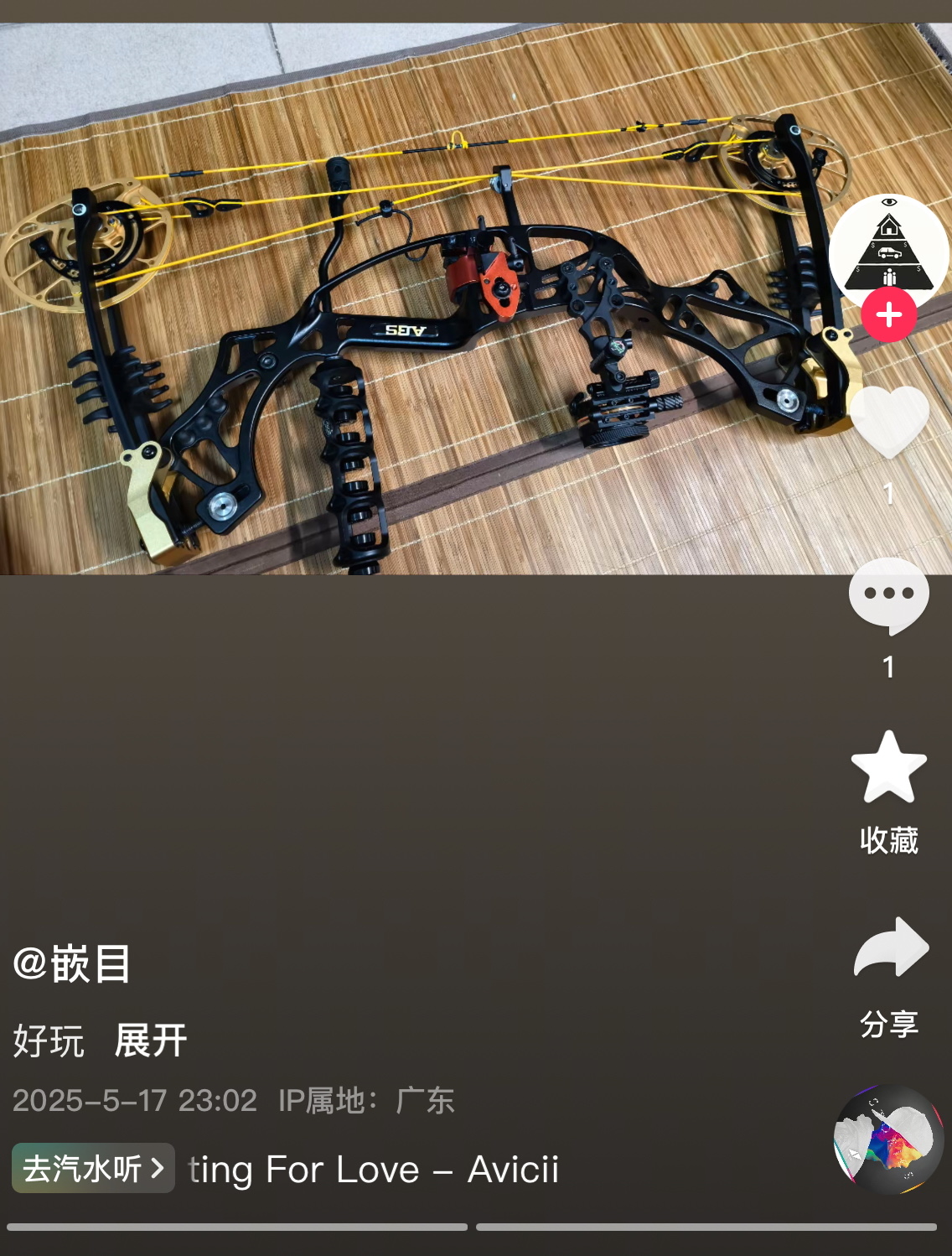This screenshot has height=1256, width=952.
Task: Open the creator's profile avatar
Action: 888,248
